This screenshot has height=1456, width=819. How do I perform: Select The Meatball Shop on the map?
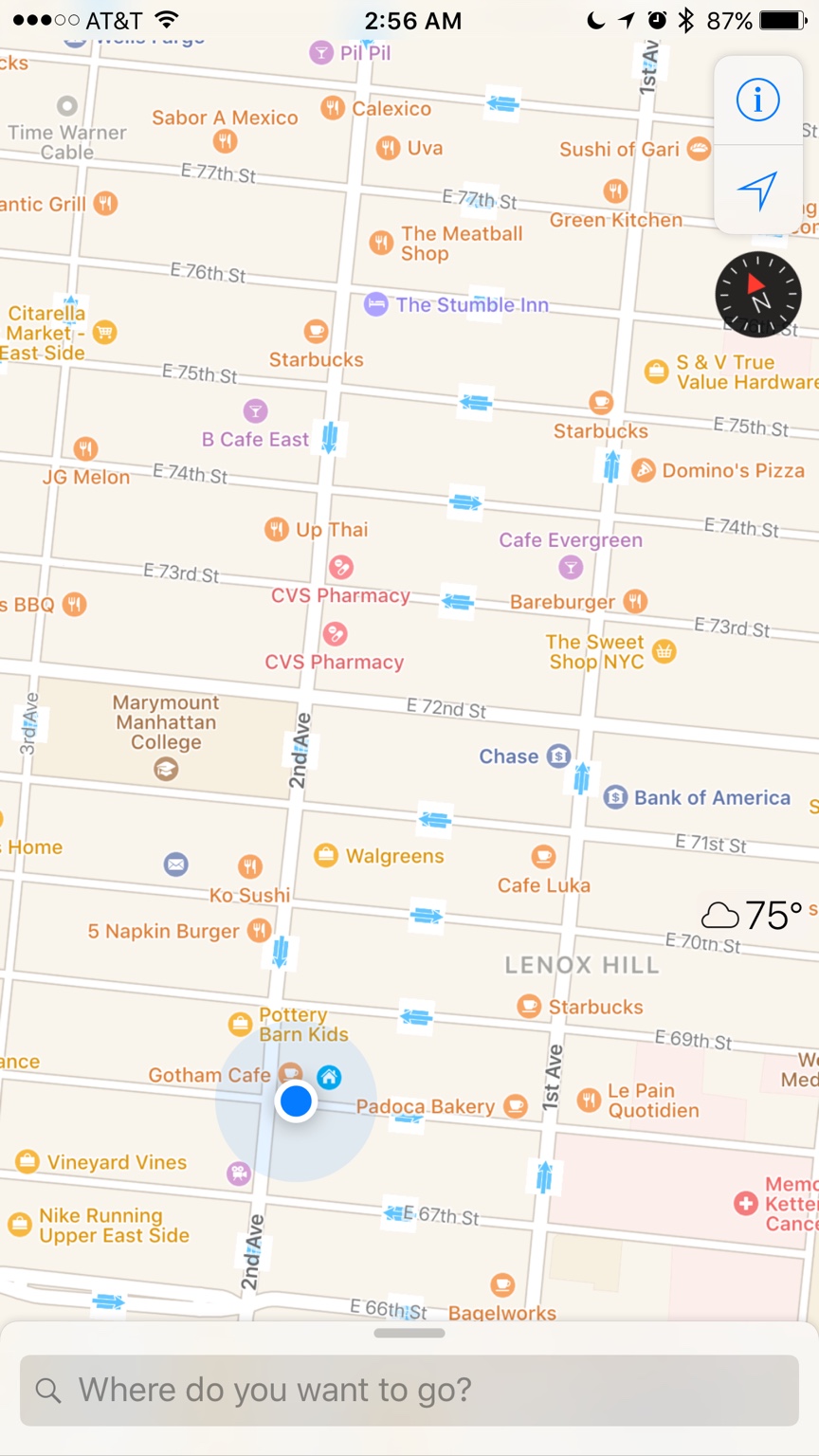[381, 243]
